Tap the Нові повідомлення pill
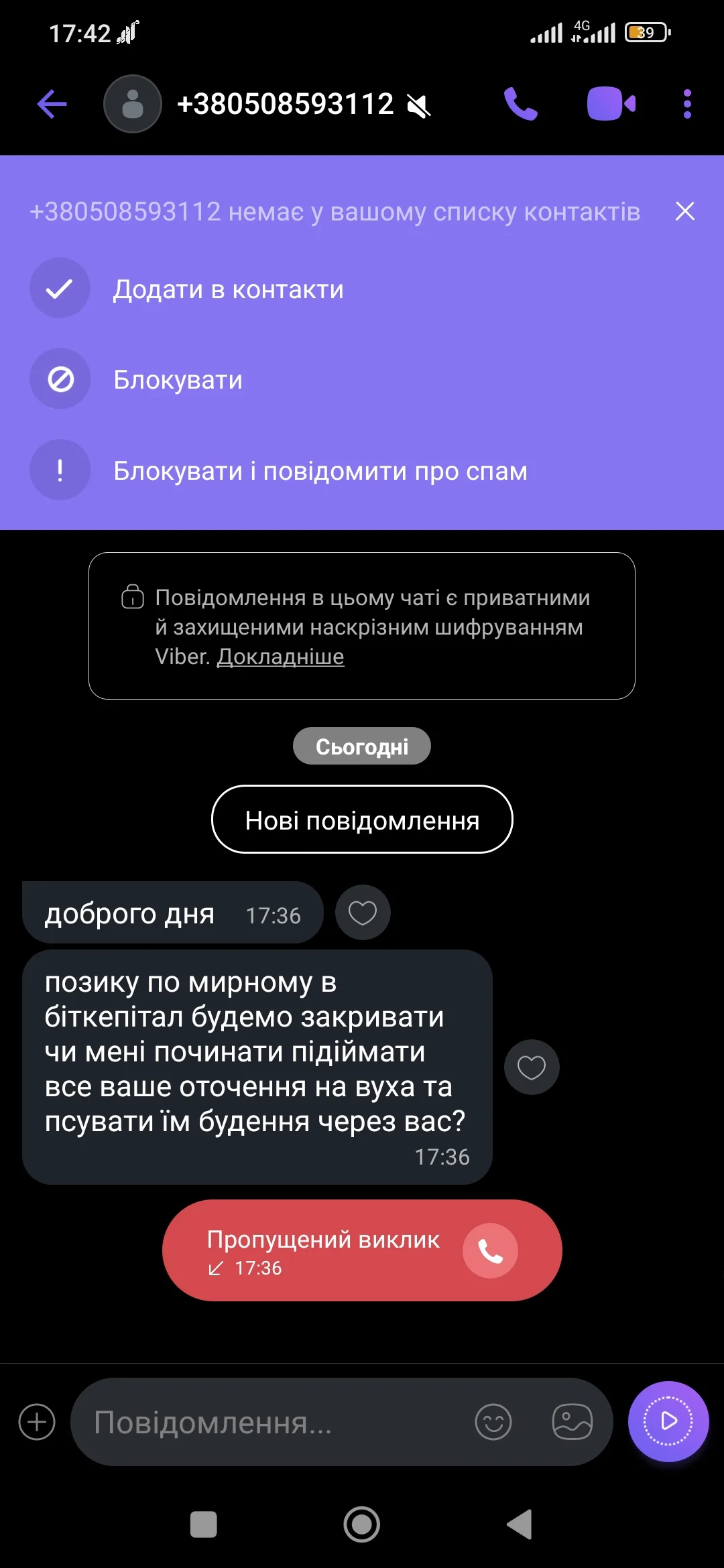Image resolution: width=724 pixels, height=1568 pixels. click(362, 820)
